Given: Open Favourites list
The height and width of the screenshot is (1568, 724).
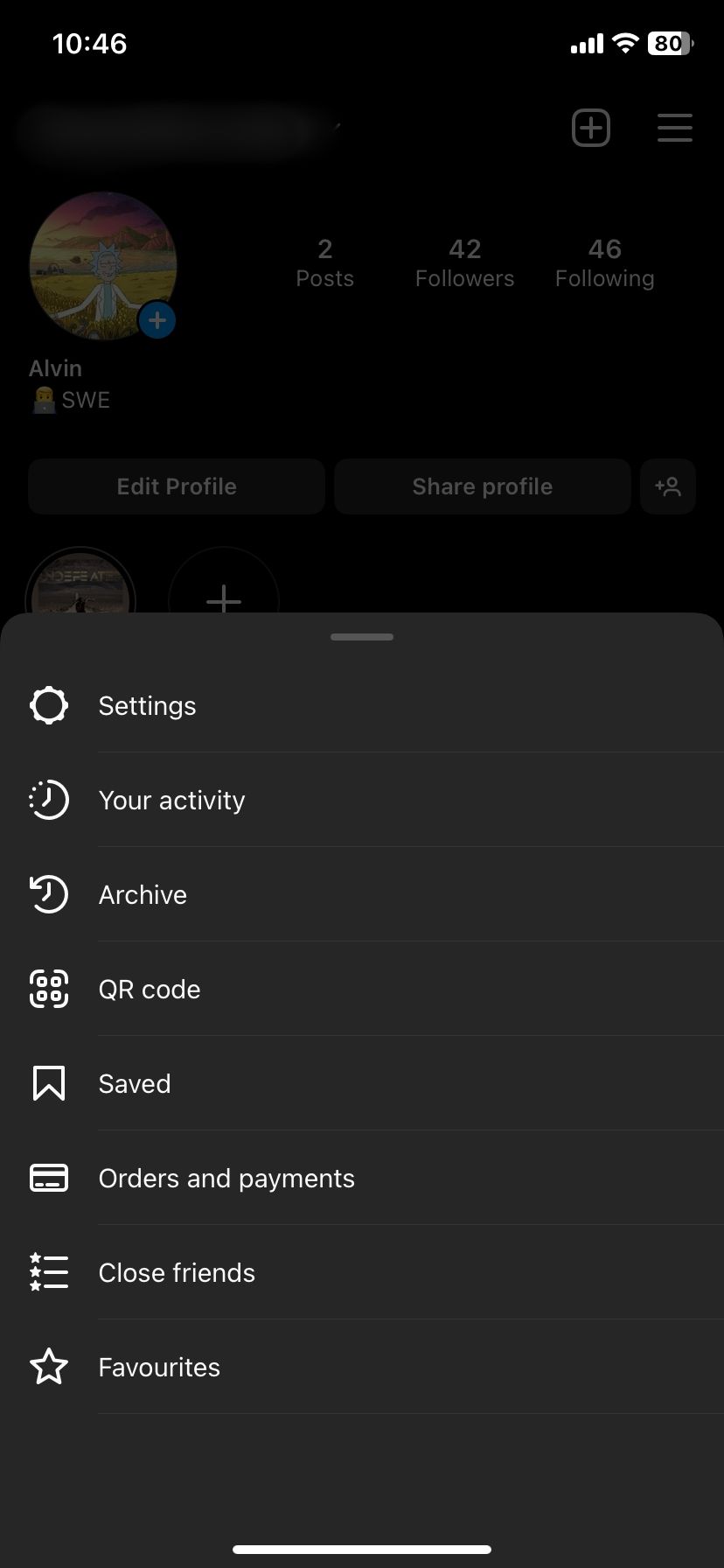Looking at the screenshot, I should pyautogui.click(x=159, y=1367).
